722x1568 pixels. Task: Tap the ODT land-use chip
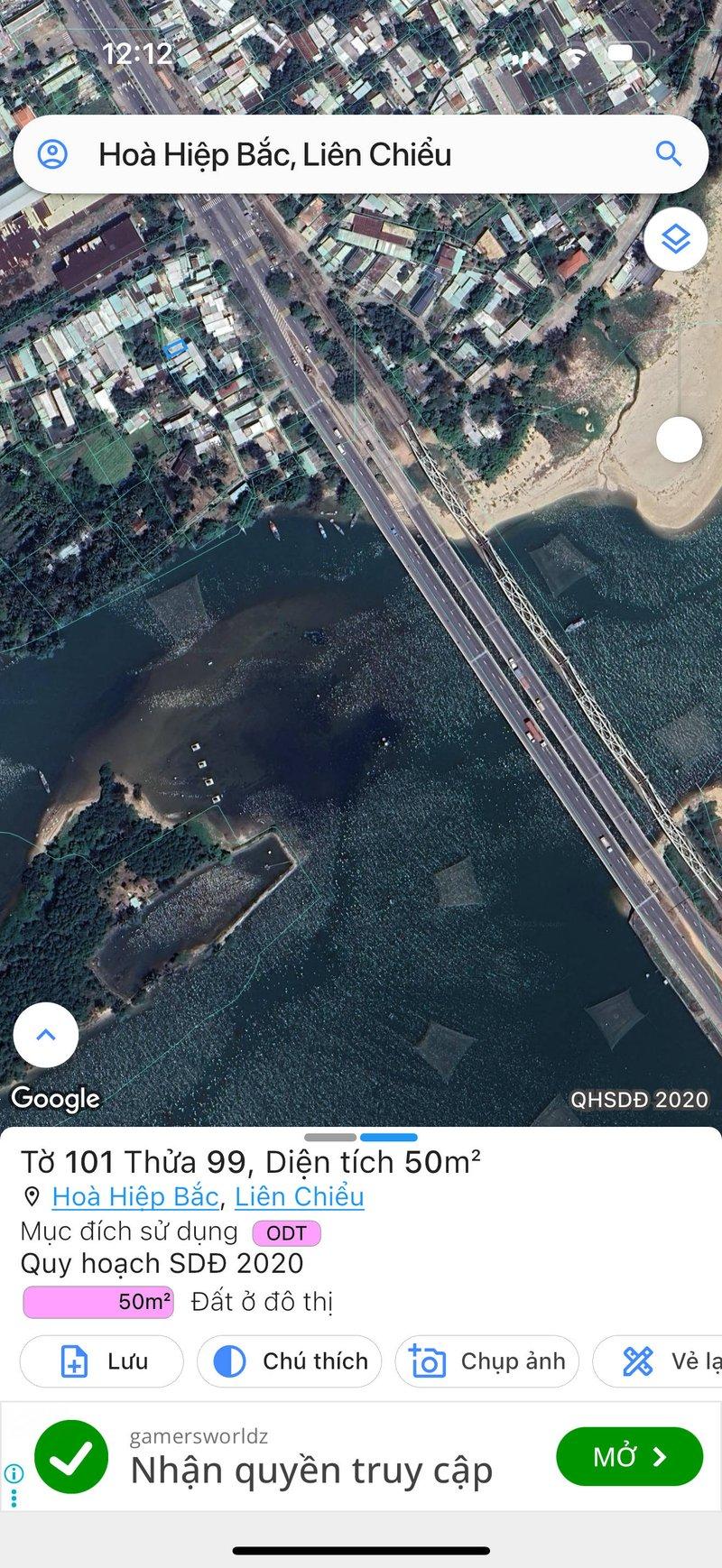click(286, 1232)
